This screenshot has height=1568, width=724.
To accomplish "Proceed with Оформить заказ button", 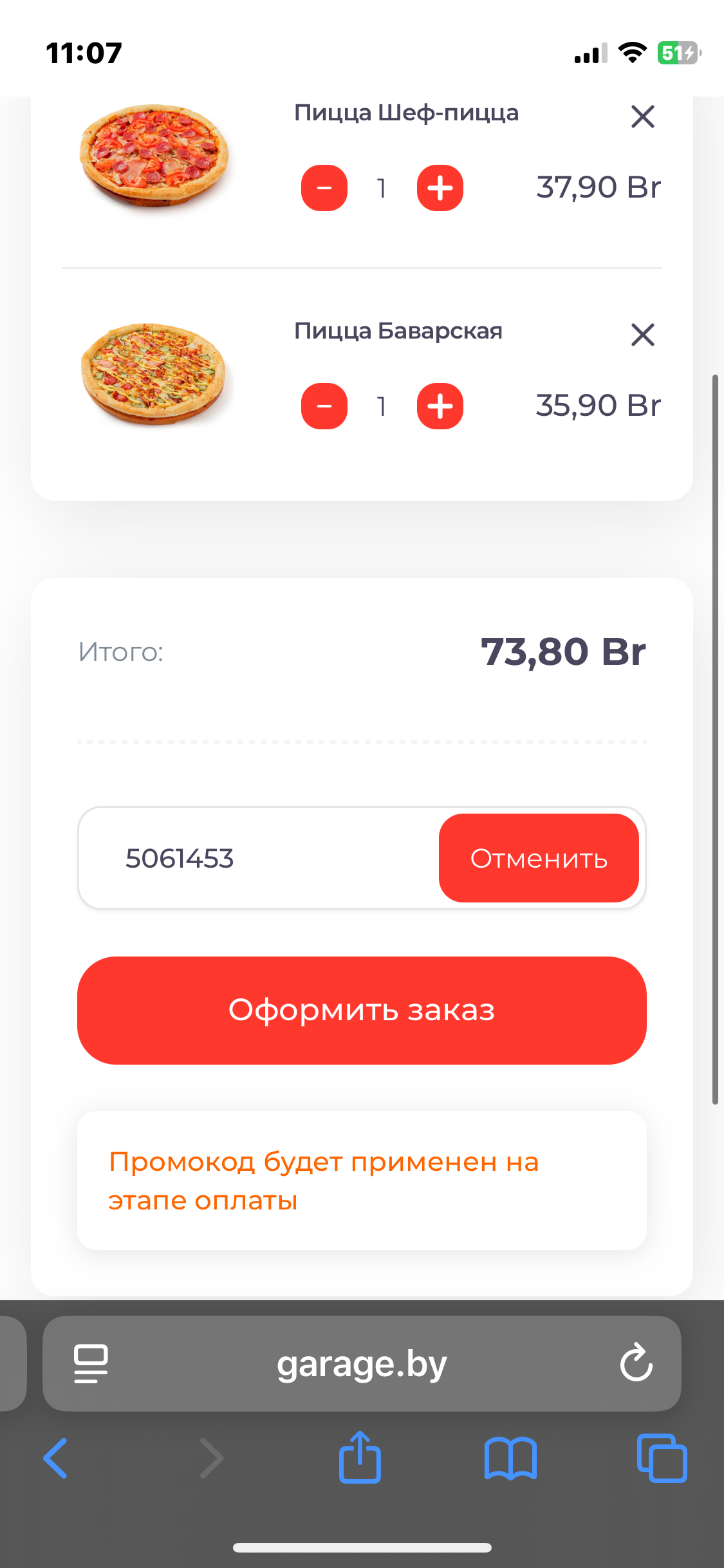I will point(362,1010).
